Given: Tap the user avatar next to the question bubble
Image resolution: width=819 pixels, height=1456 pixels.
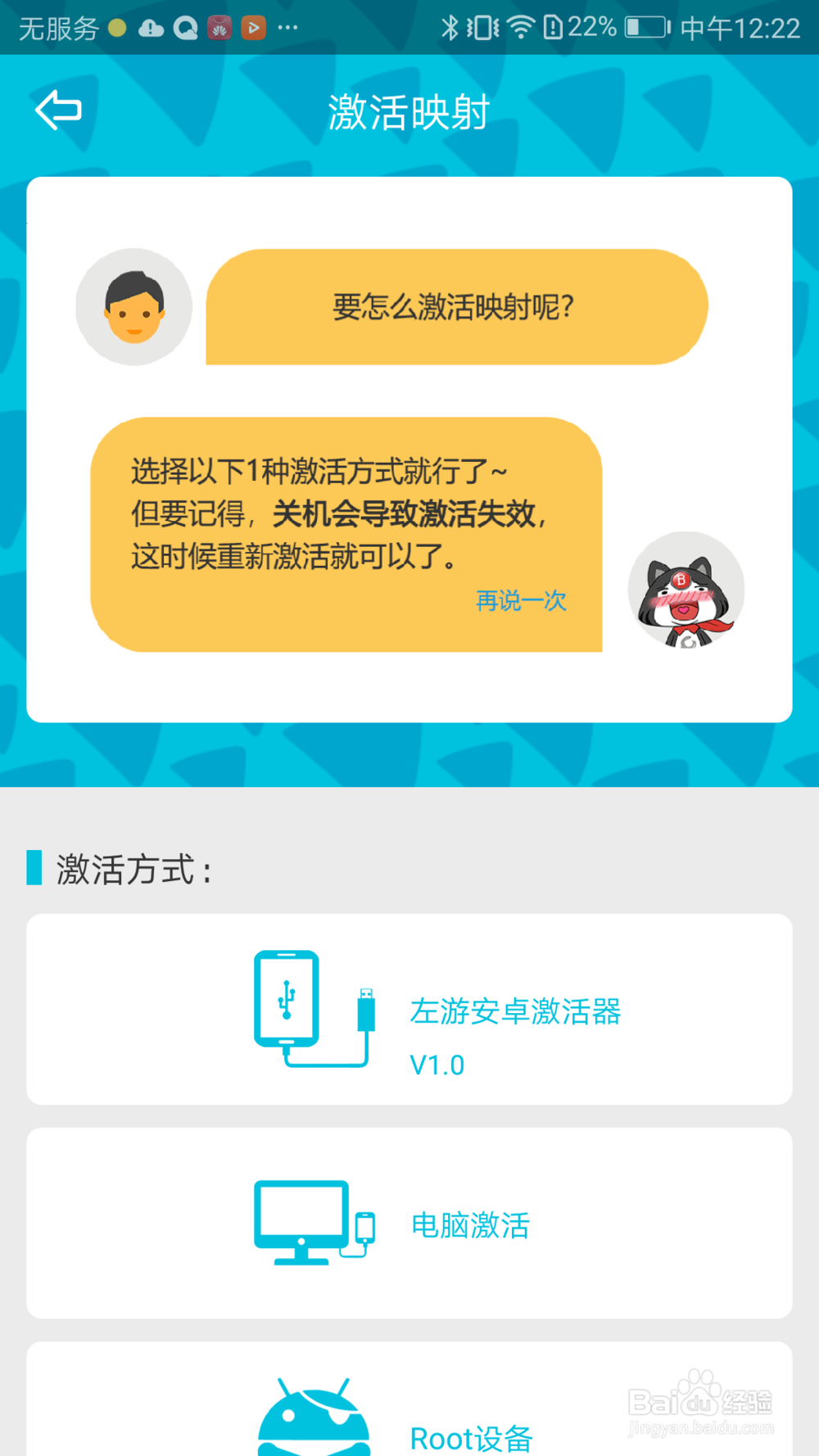Looking at the screenshot, I should [133, 306].
